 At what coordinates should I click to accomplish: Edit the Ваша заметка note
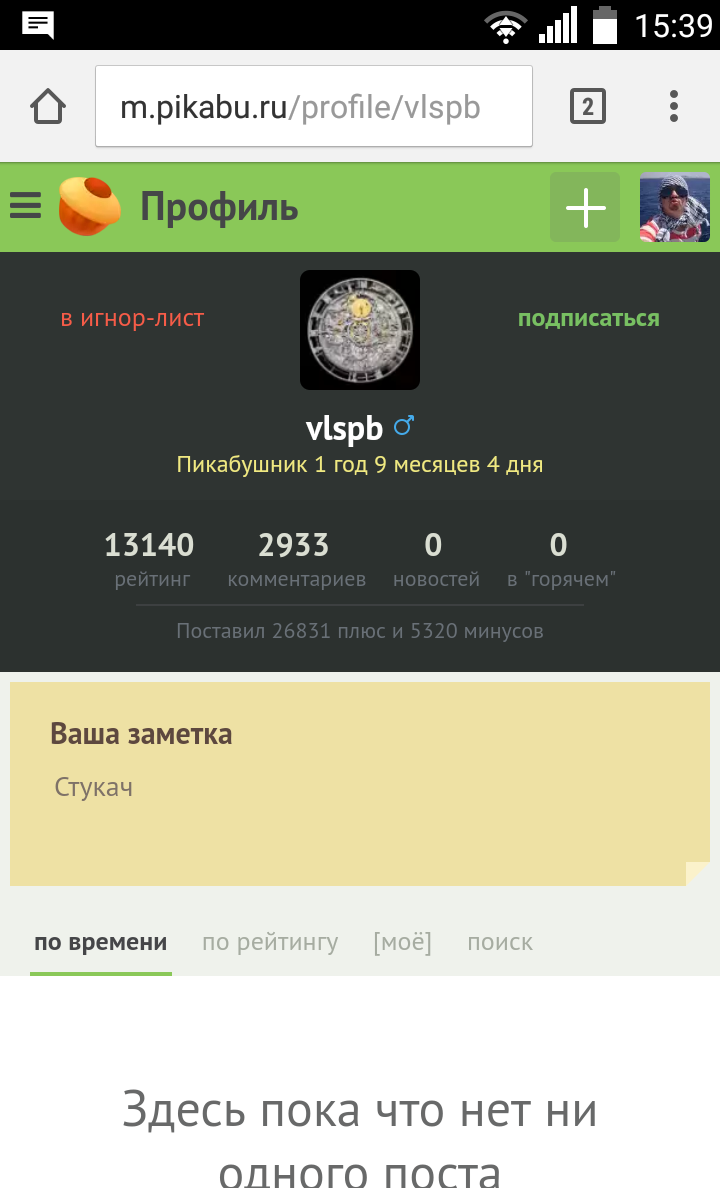tap(360, 785)
